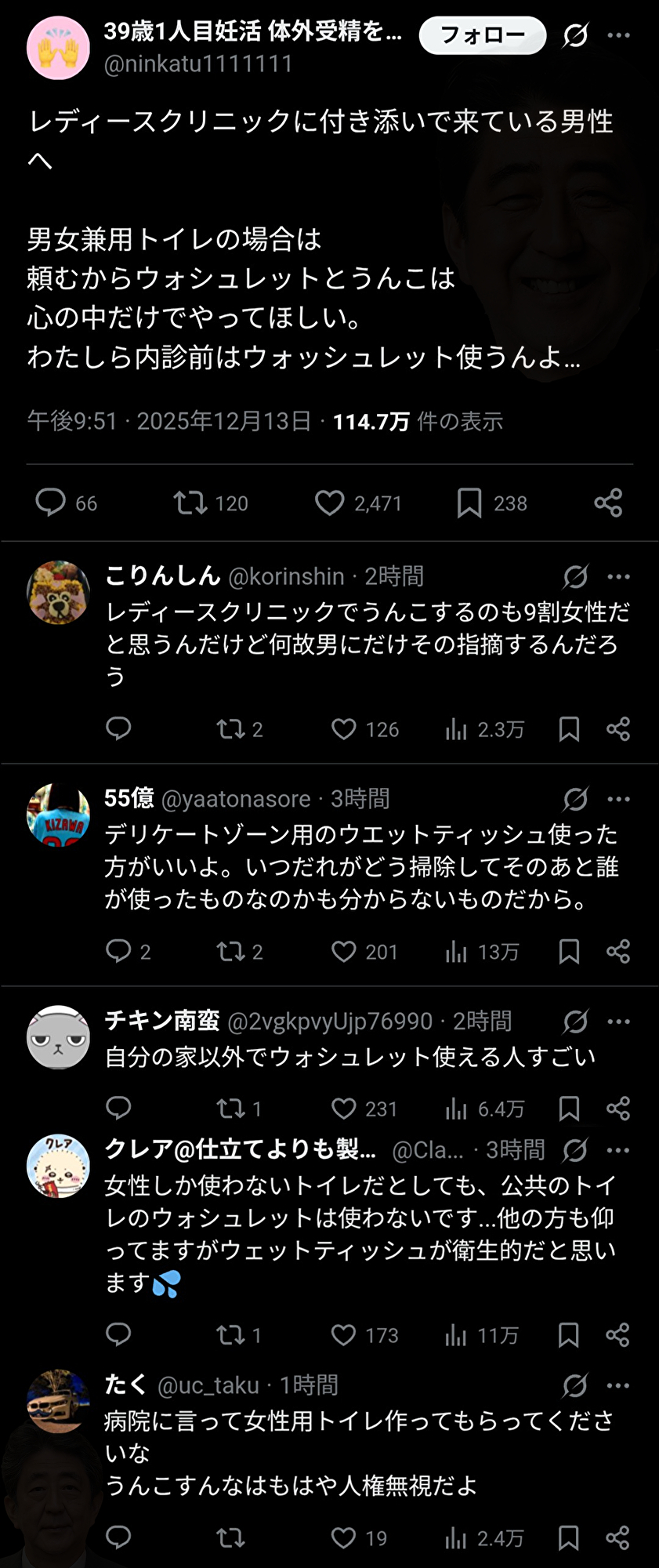This screenshot has height=1568, width=659.
Task: Repost 55億's reply
Action: coord(231,952)
